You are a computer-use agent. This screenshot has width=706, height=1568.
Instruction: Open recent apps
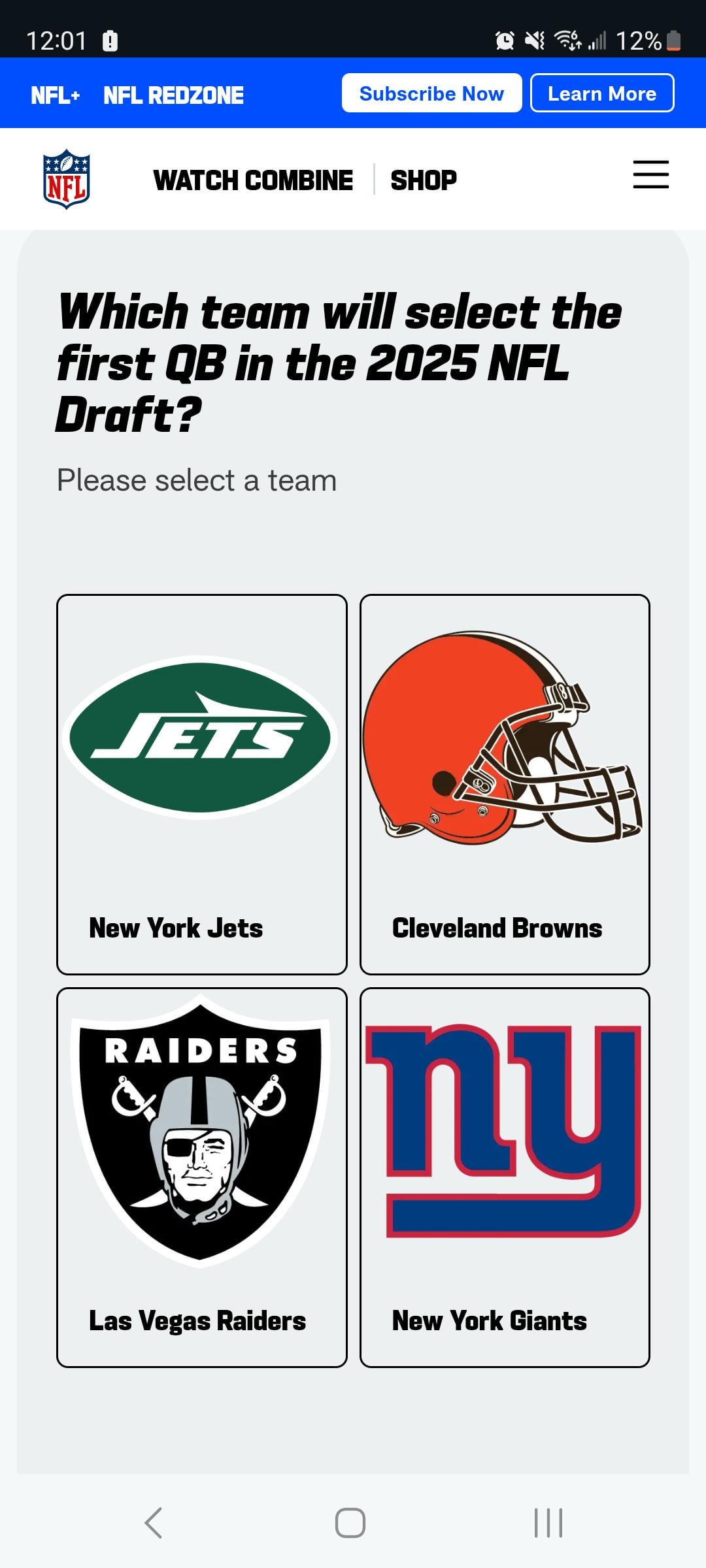[x=548, y=1523]
